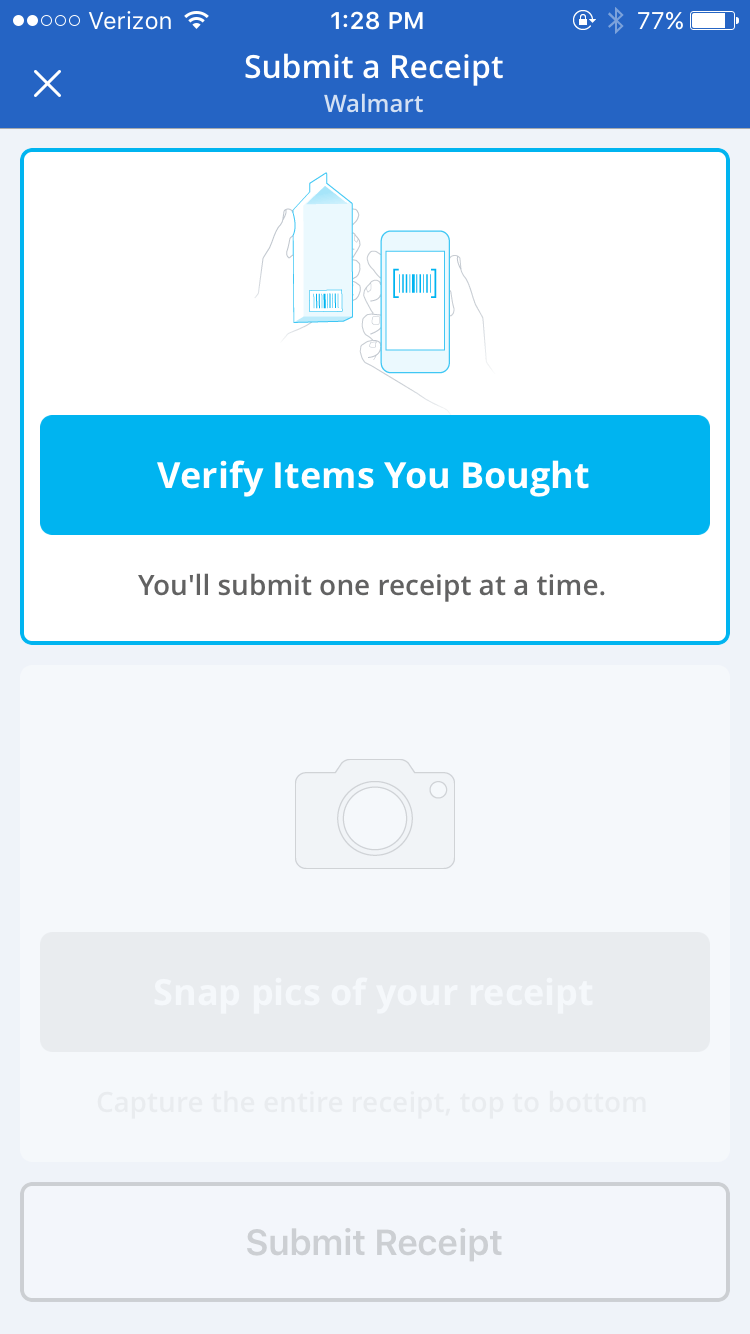Select the highlighted verify items card
The width and height of the screenshot is (750, 1334).
[x=374, y=396]
